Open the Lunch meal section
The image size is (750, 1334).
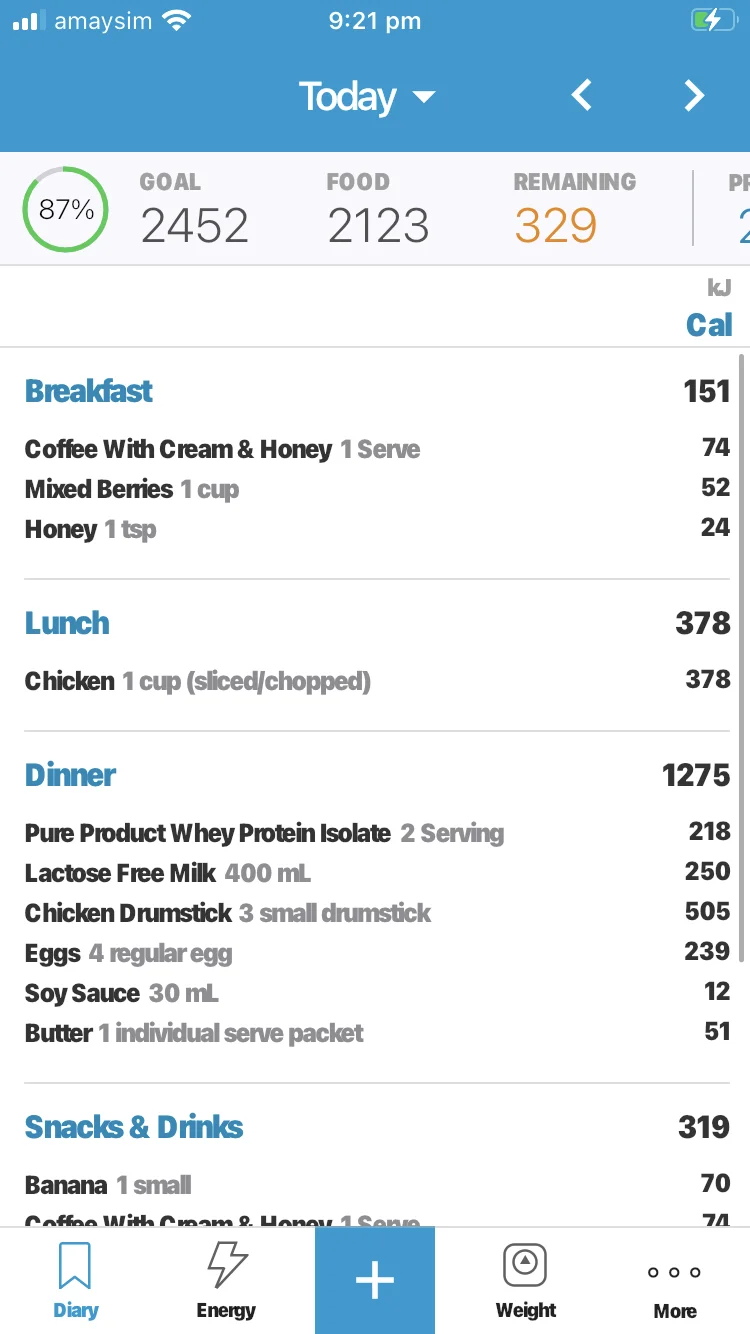67,623
